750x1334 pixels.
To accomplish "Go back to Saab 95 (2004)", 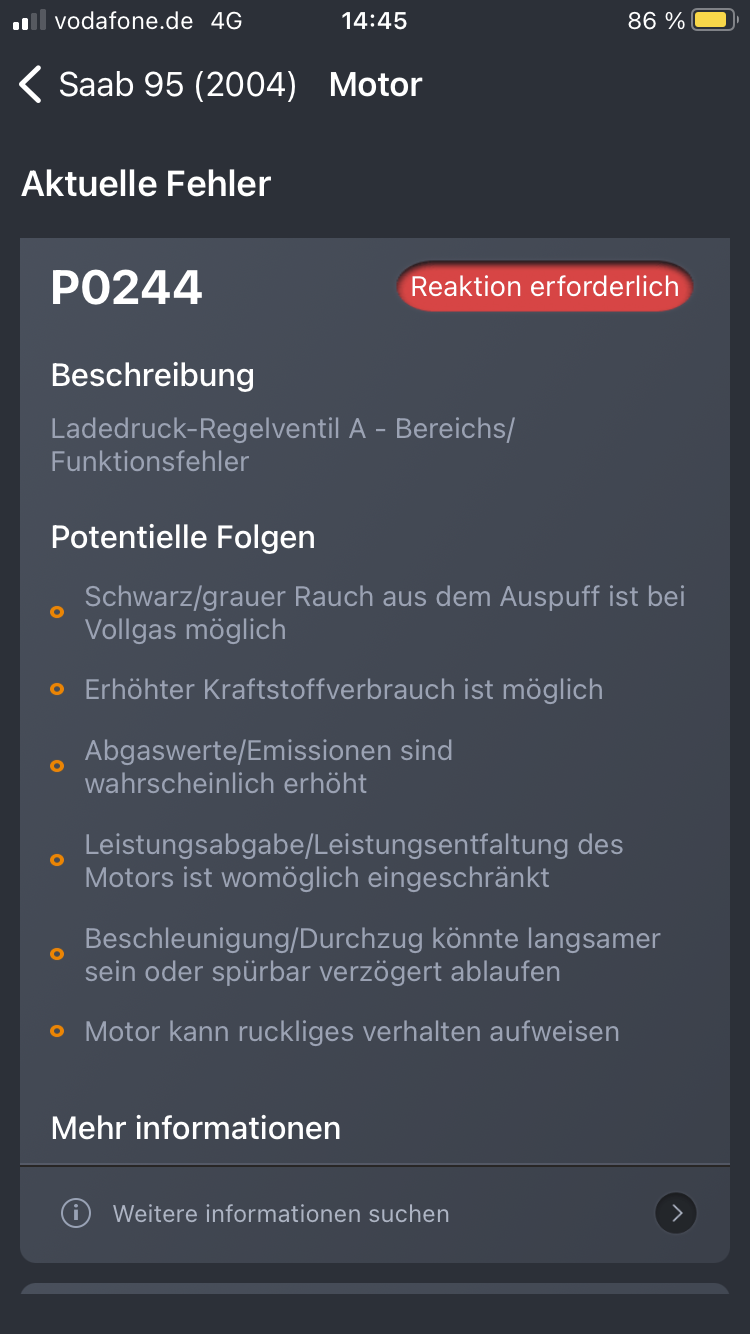I will pyautogui.click(x=158, y=85).
